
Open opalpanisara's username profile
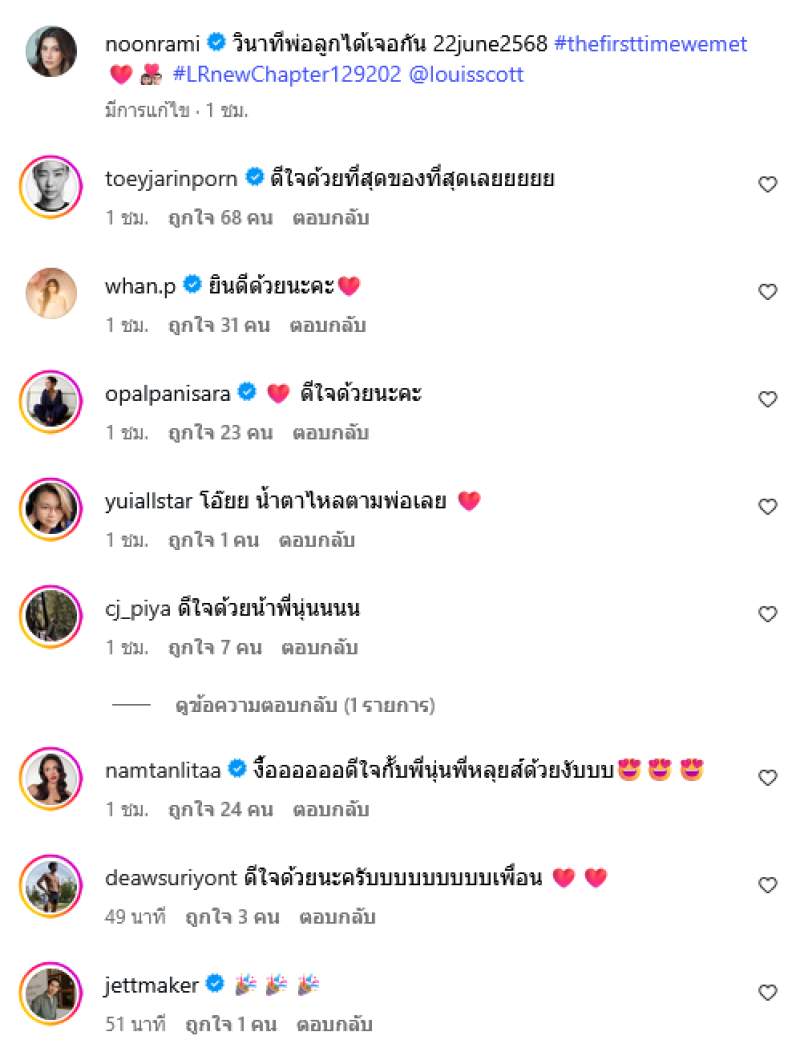tap(167, 394)
